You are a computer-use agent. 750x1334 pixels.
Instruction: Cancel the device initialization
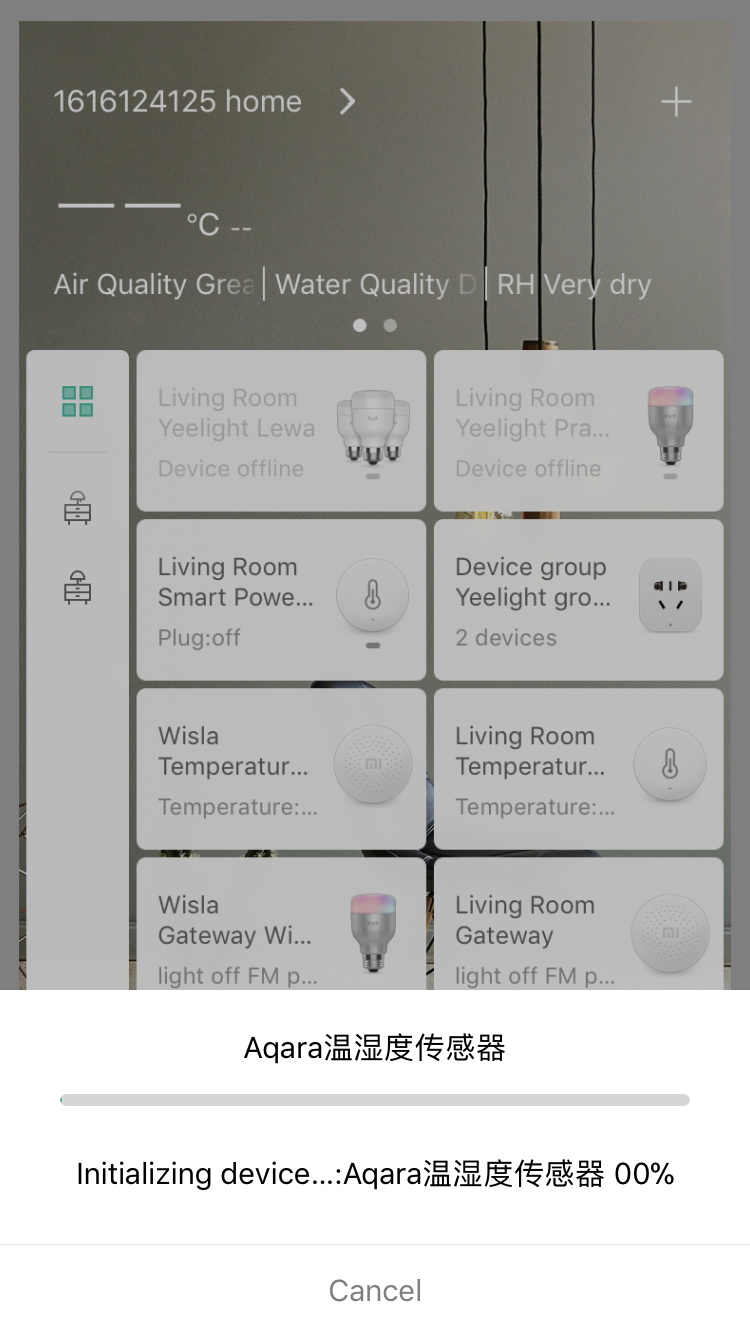tap(375, 1290)
